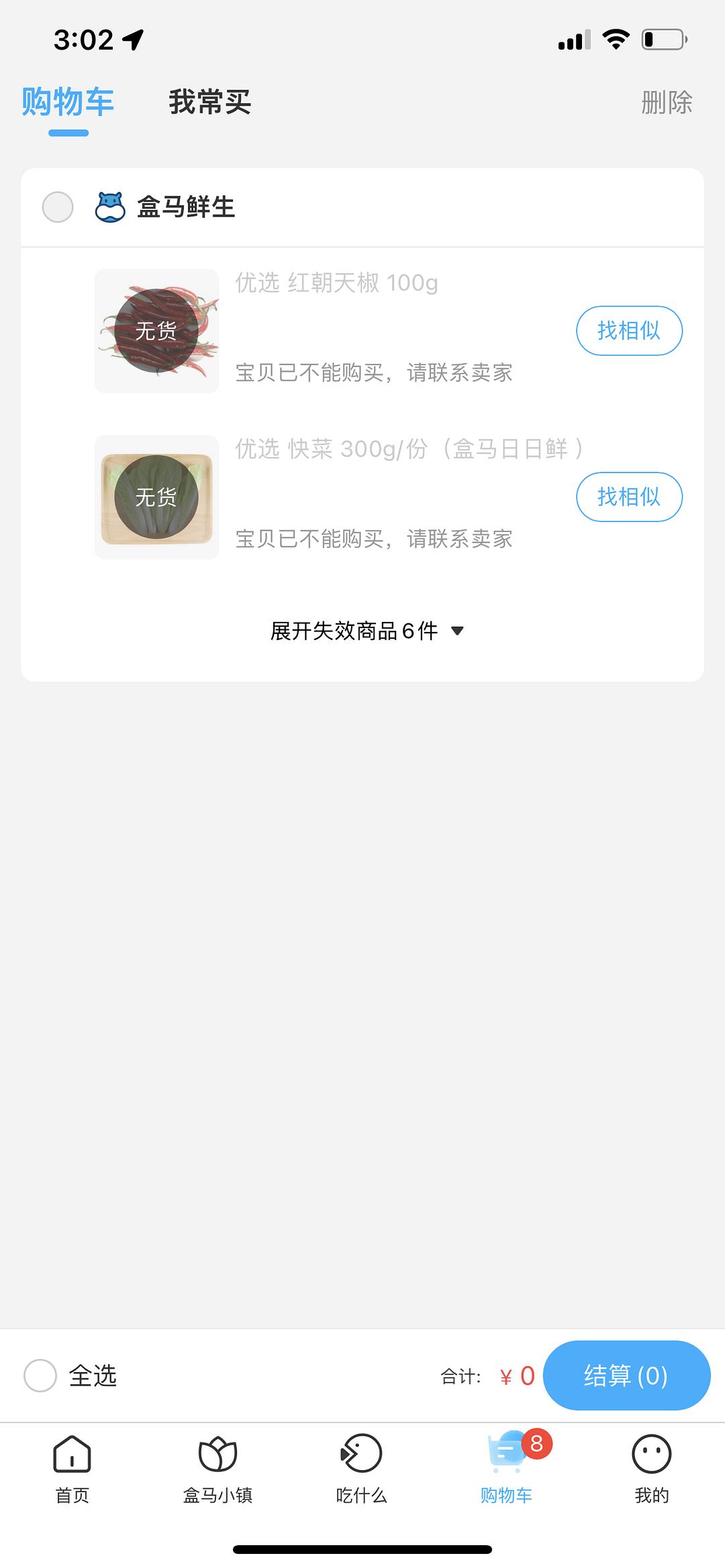The height and width of the screenshot is (1568, 725).
Task: Switch to the 我常买 tab
Action: (x=209, y=102)
